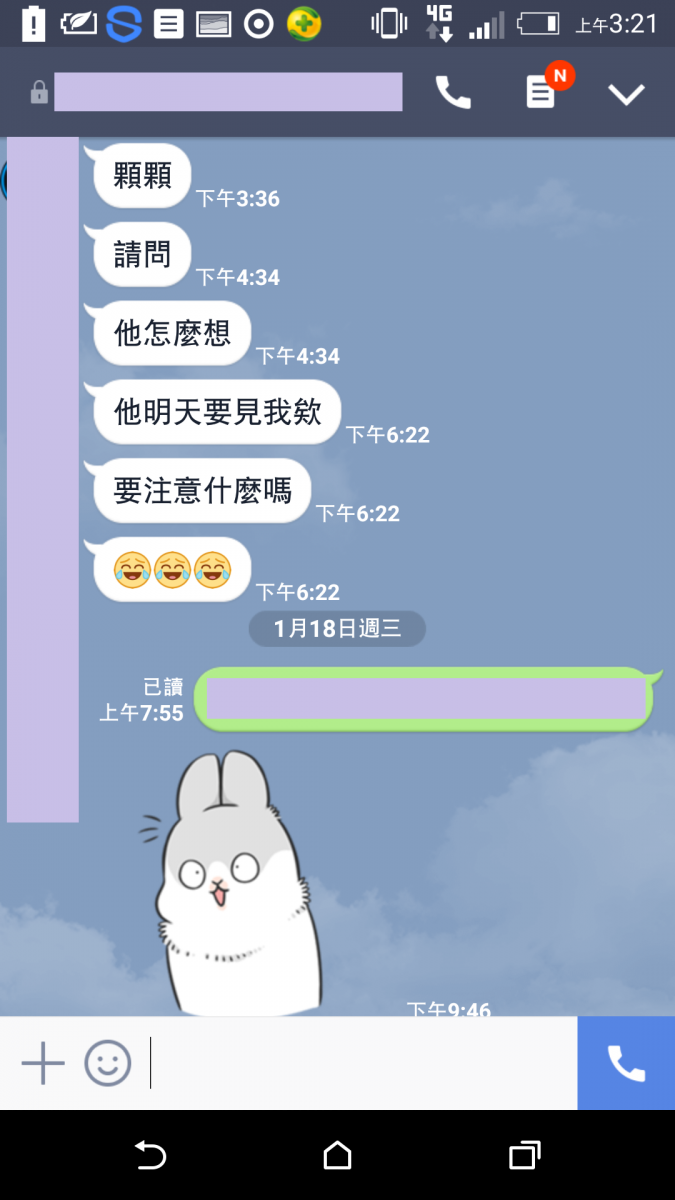The height and width of the screenshot is (1200, 675).
Task: Start a voice call from the header
Action: 453,93
